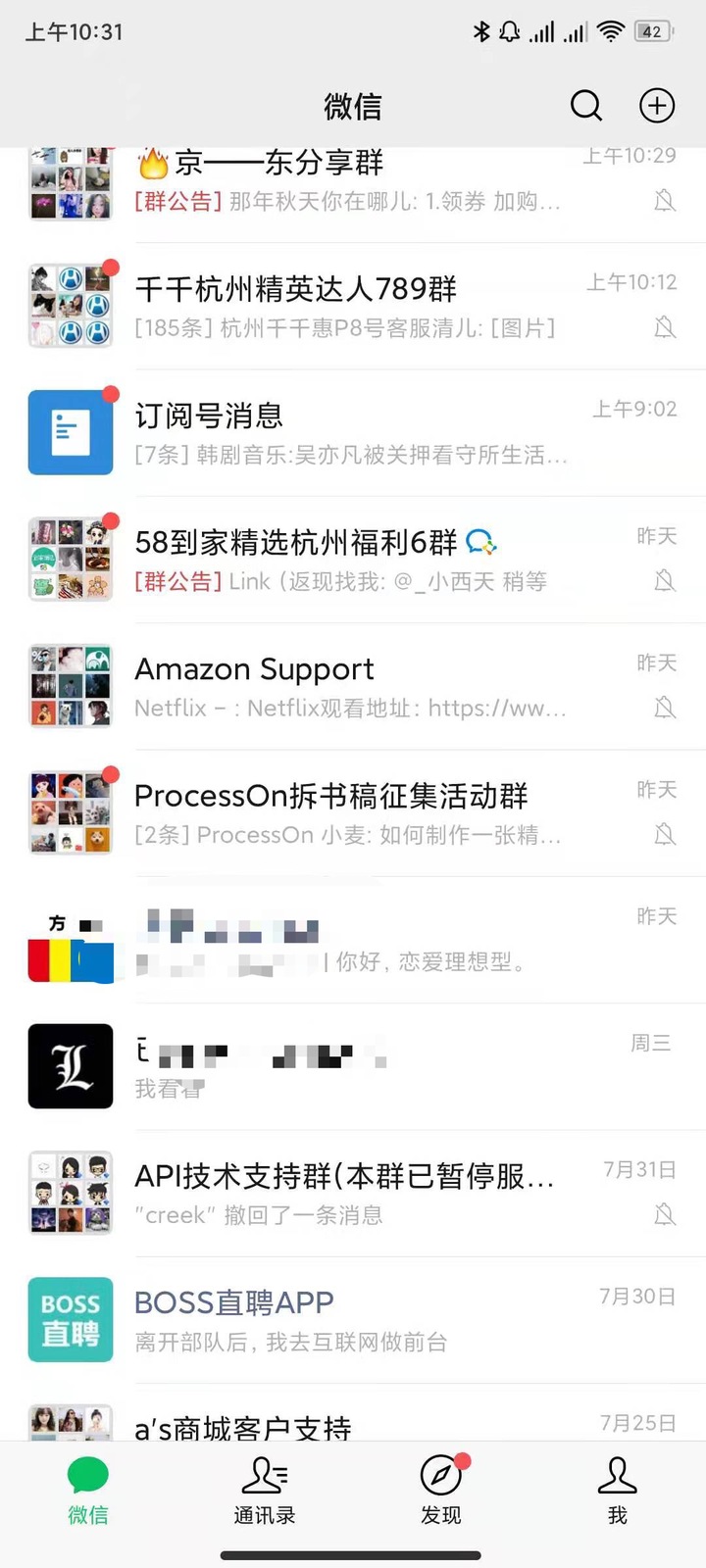Open 订阅号消息 subscription messages
The width and height of the screenshot is (706, 1568).
click(x=353, y=432)
